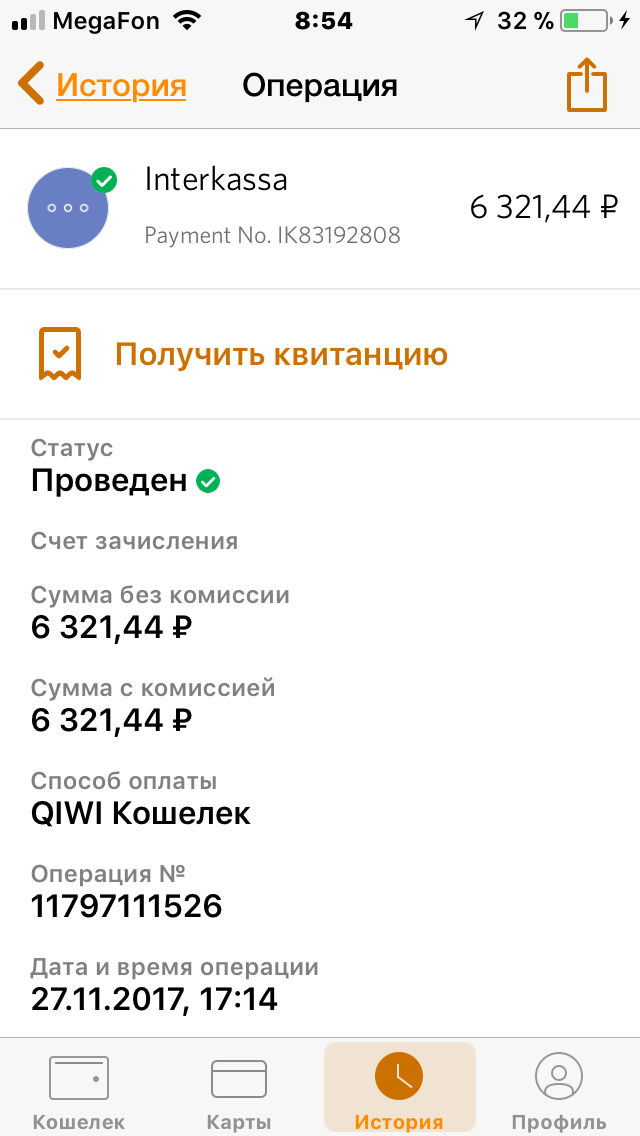
Task: Share this operation details
Action: [587, 85]
